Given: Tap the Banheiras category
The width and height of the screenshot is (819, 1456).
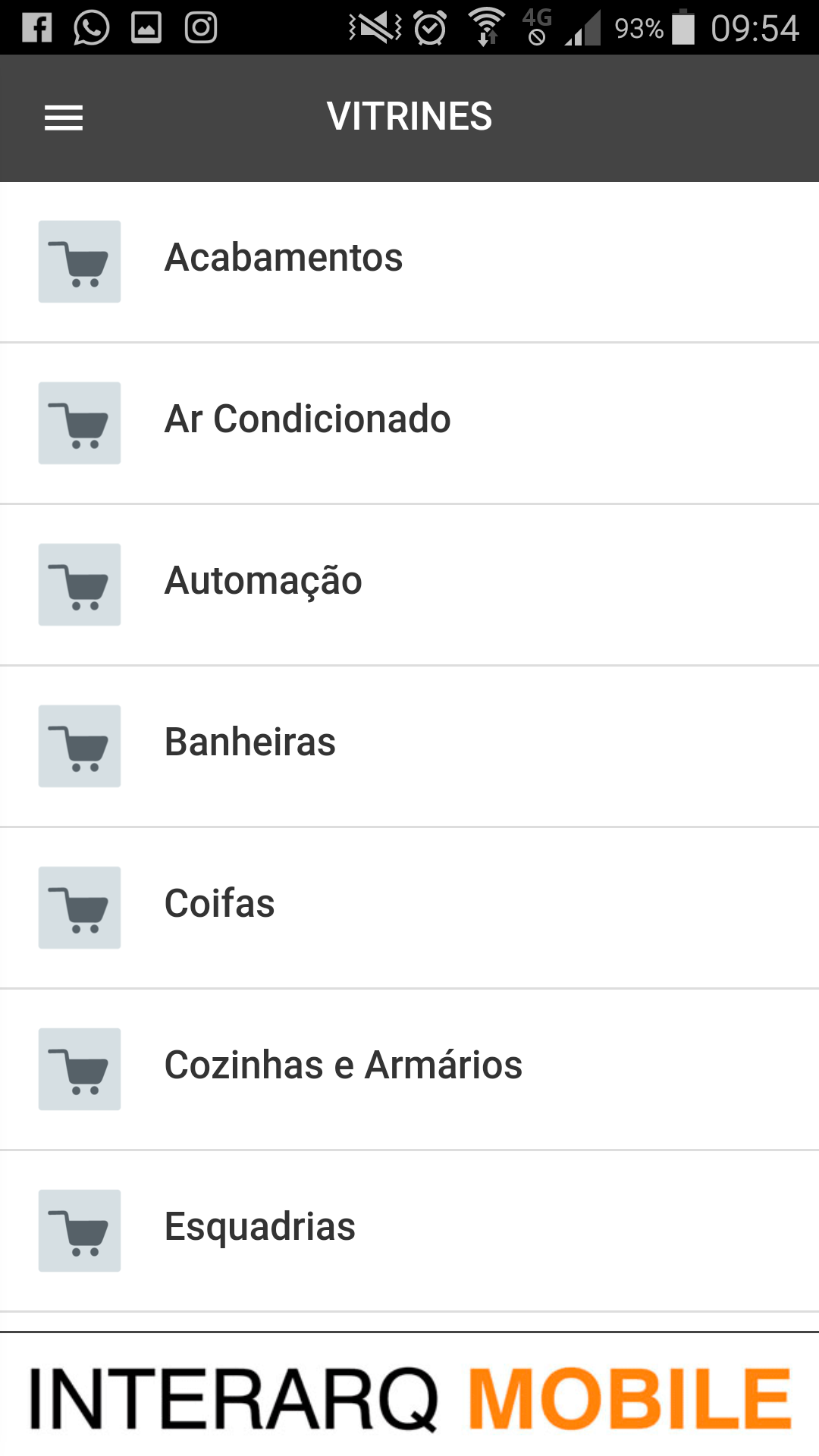Looking at the screenshot, I should [x=409, y=746].
